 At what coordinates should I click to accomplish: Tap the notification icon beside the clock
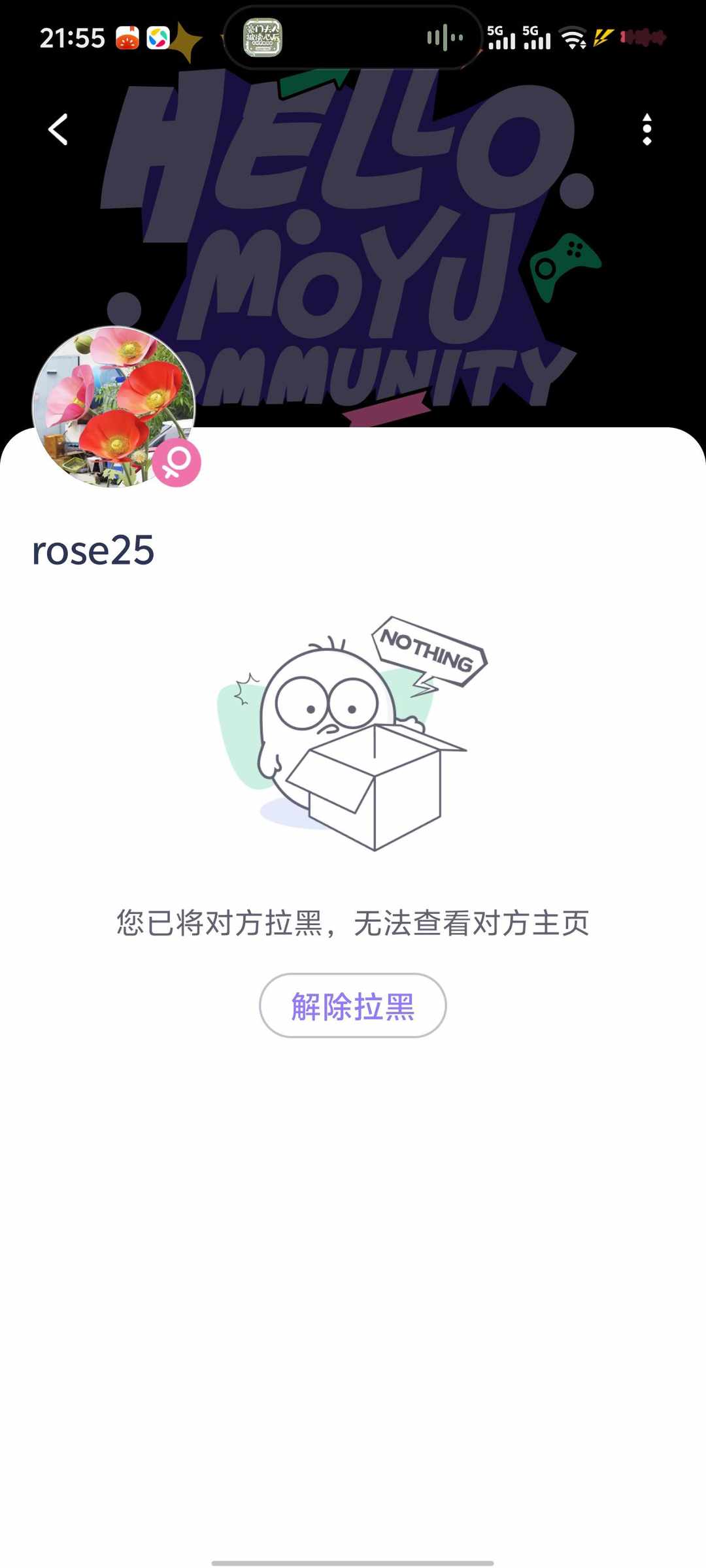(x=128, y=37)
